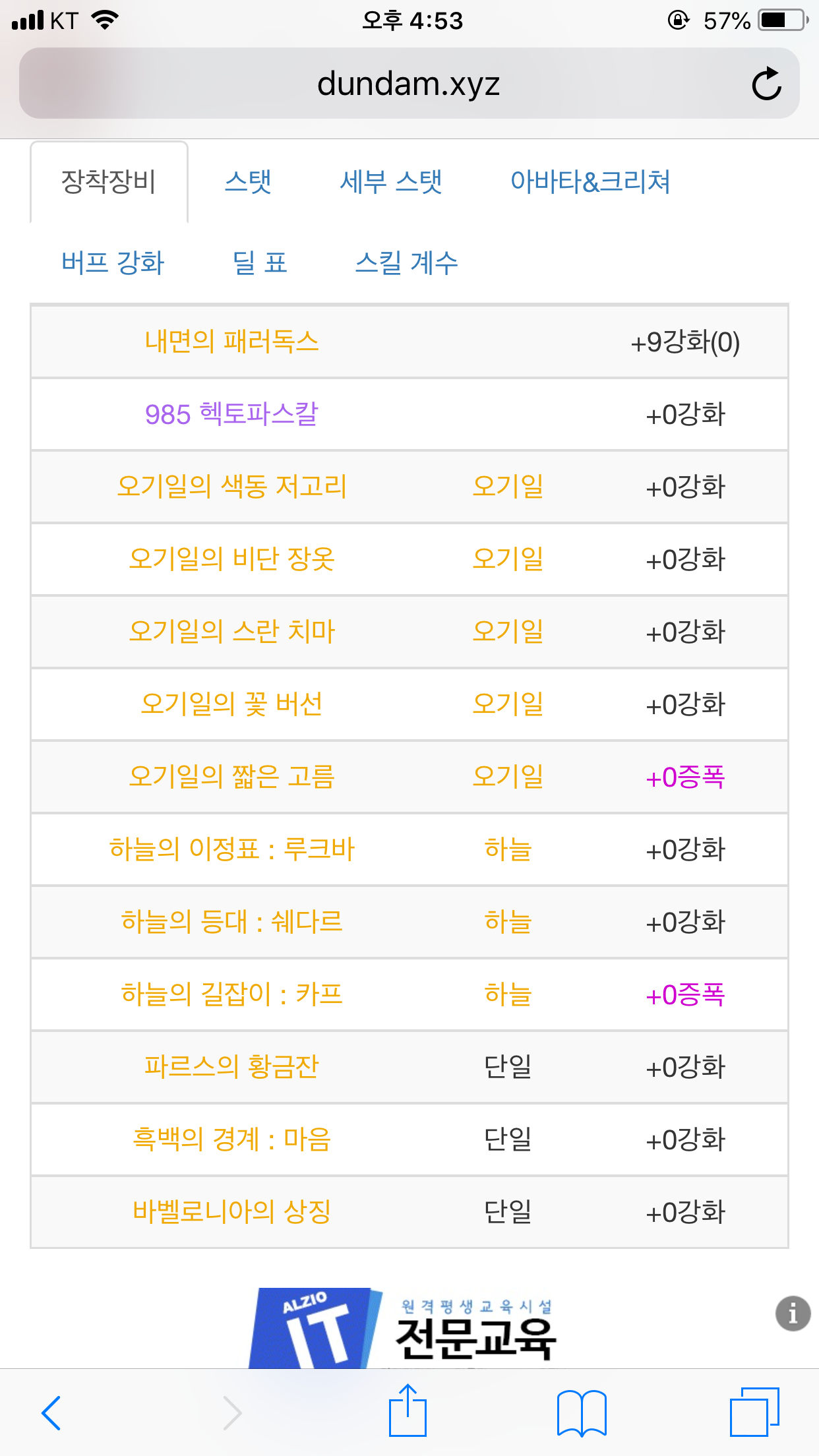Go back to the previous page

tap(51, 1412)
